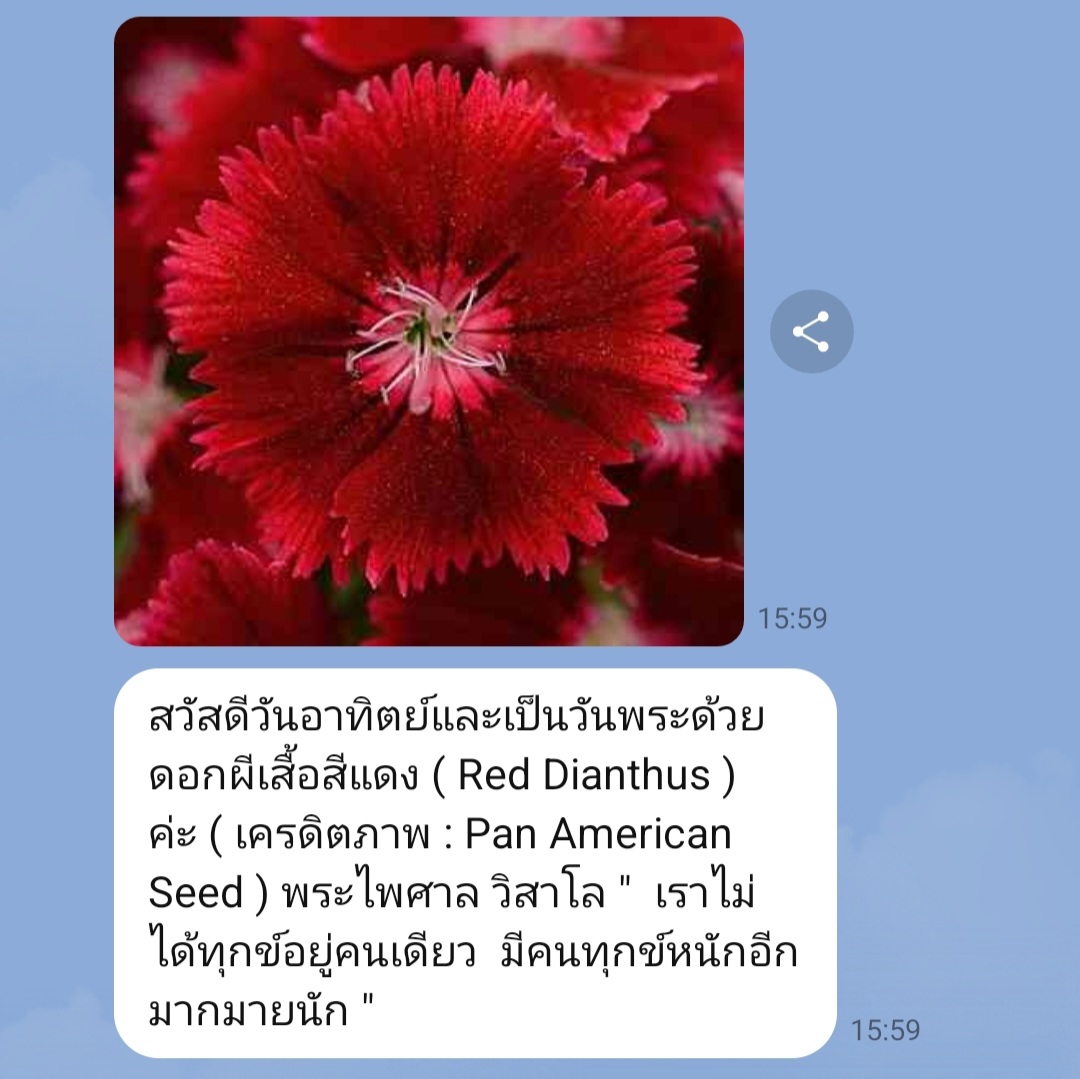Open the red Dianthus flower photo
This screenshot has width=1080, height=1079.
(x=428, y=331)
